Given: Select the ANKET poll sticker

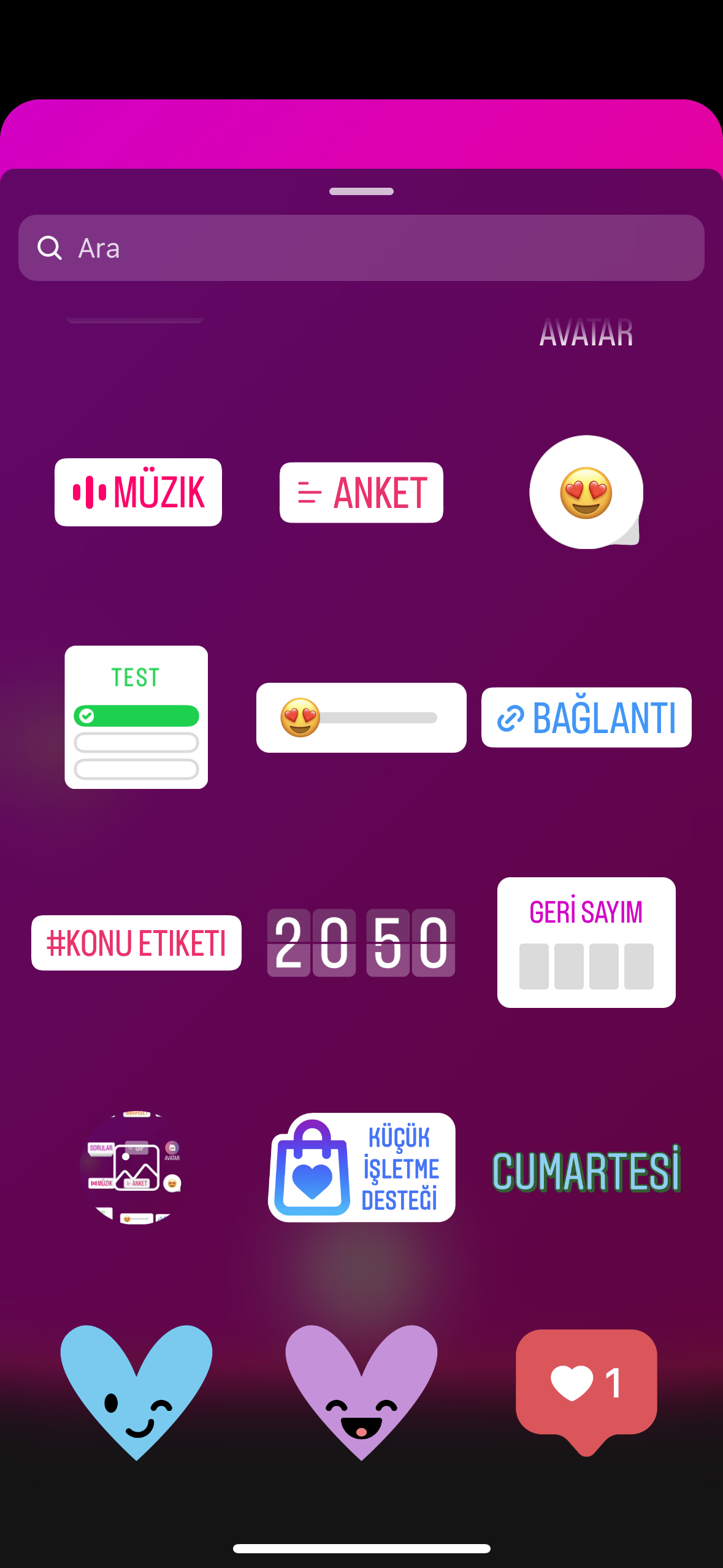Looking at the screenshot, I should pyautogui.click(x=361, y=493).
